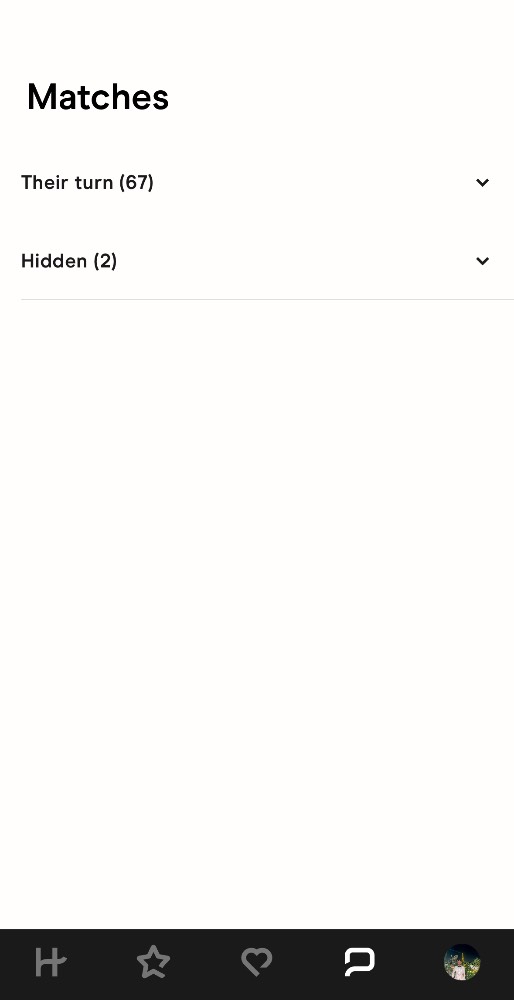Expand the Their turn (67) section
The height and width of the screenshot is (1000, 514).
(x=257, y=183)
